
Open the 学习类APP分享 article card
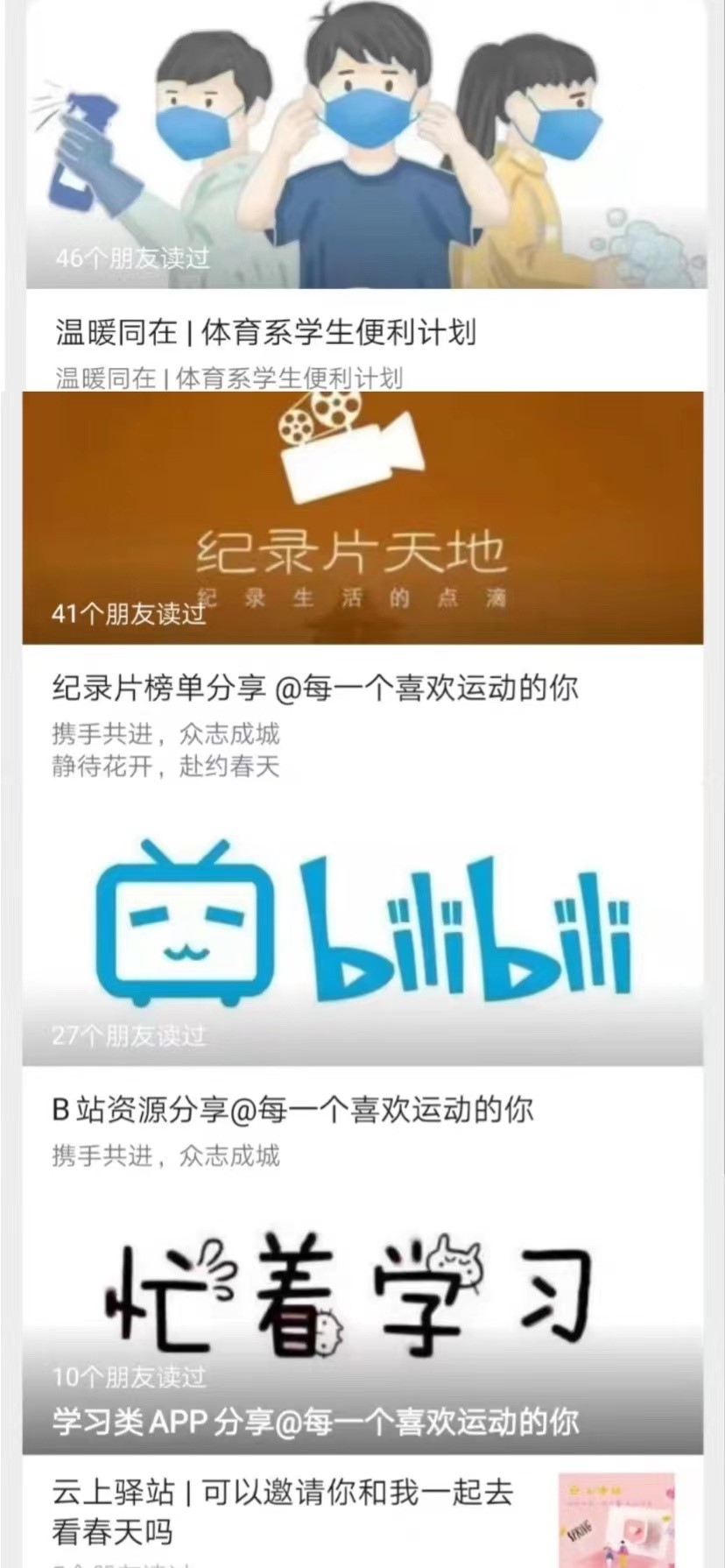tap(315, 1420)
